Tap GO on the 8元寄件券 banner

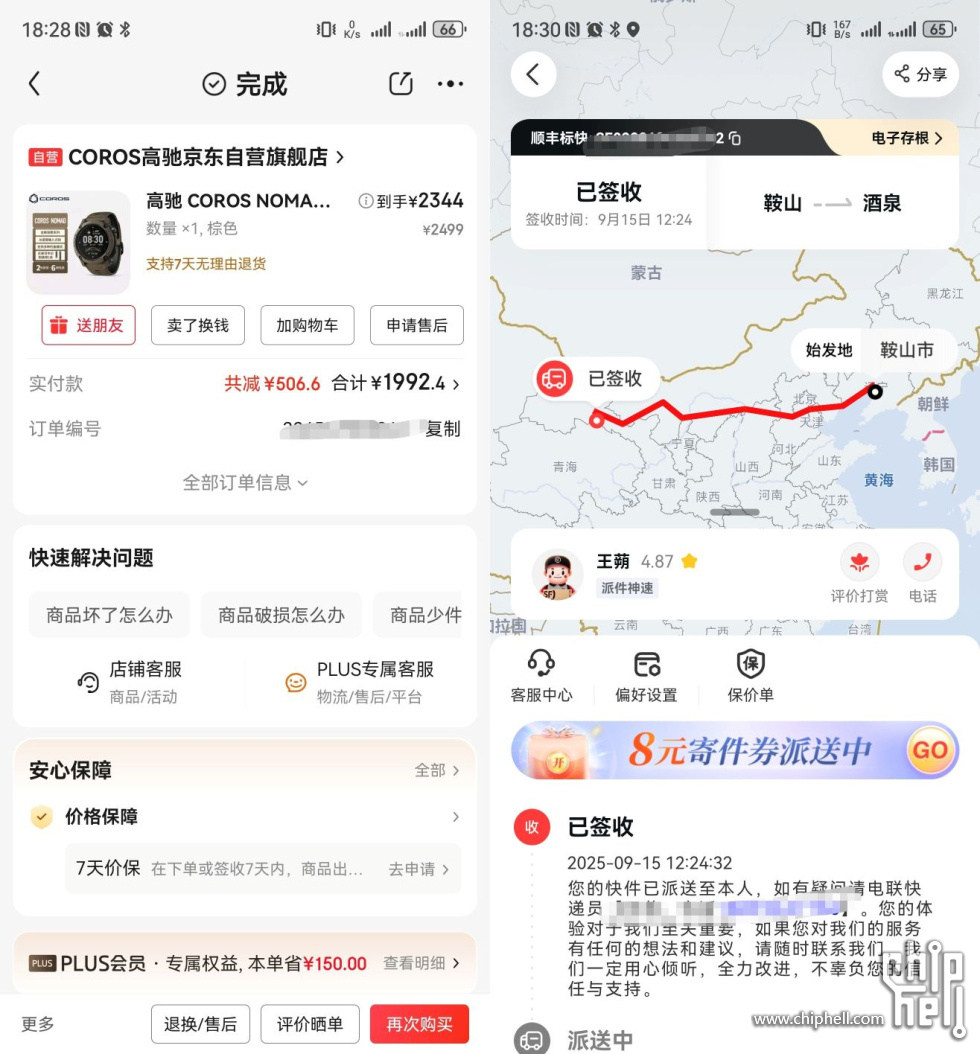(930, 751)
